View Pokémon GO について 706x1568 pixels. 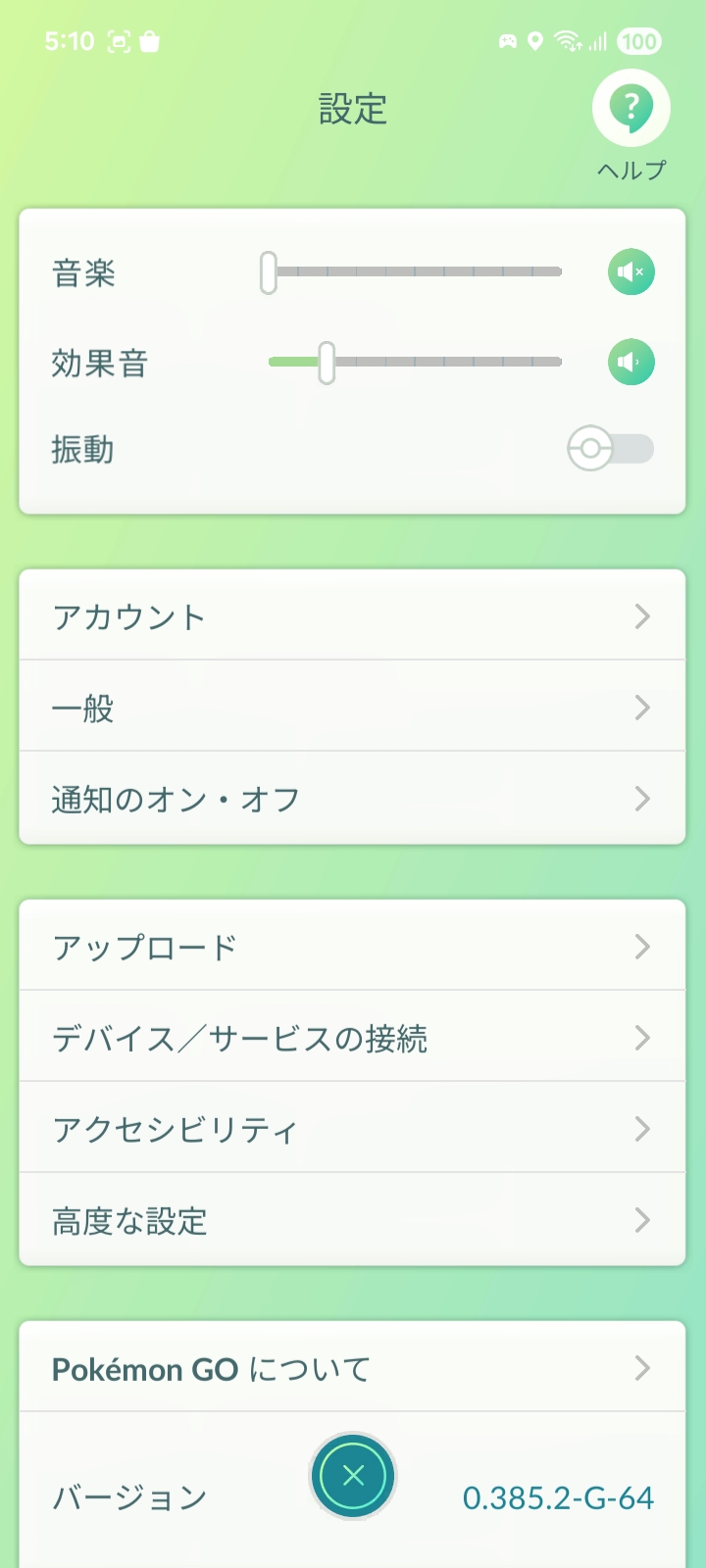pos(352,1368)
